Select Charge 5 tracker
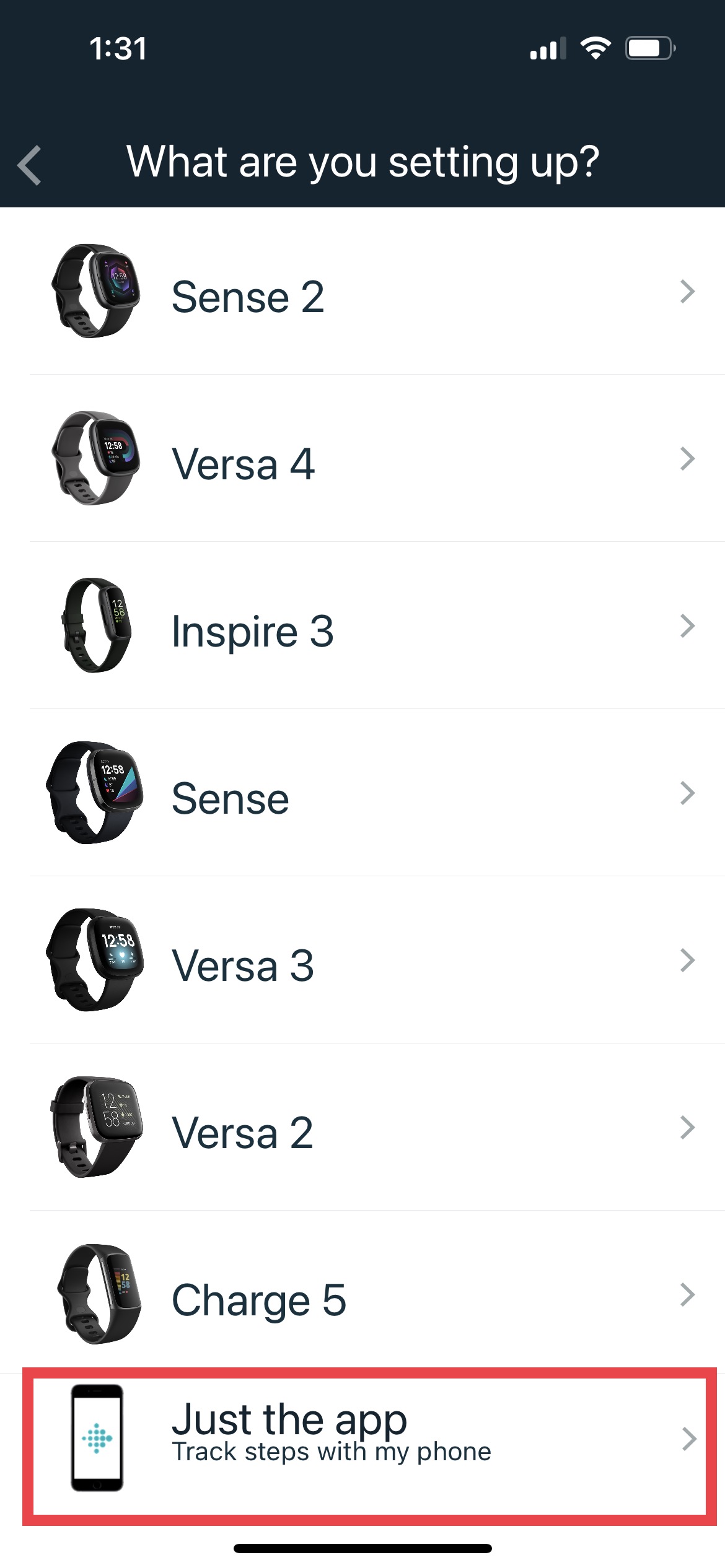Viewport: 725px width, 1568px height. coord(372,1294)
